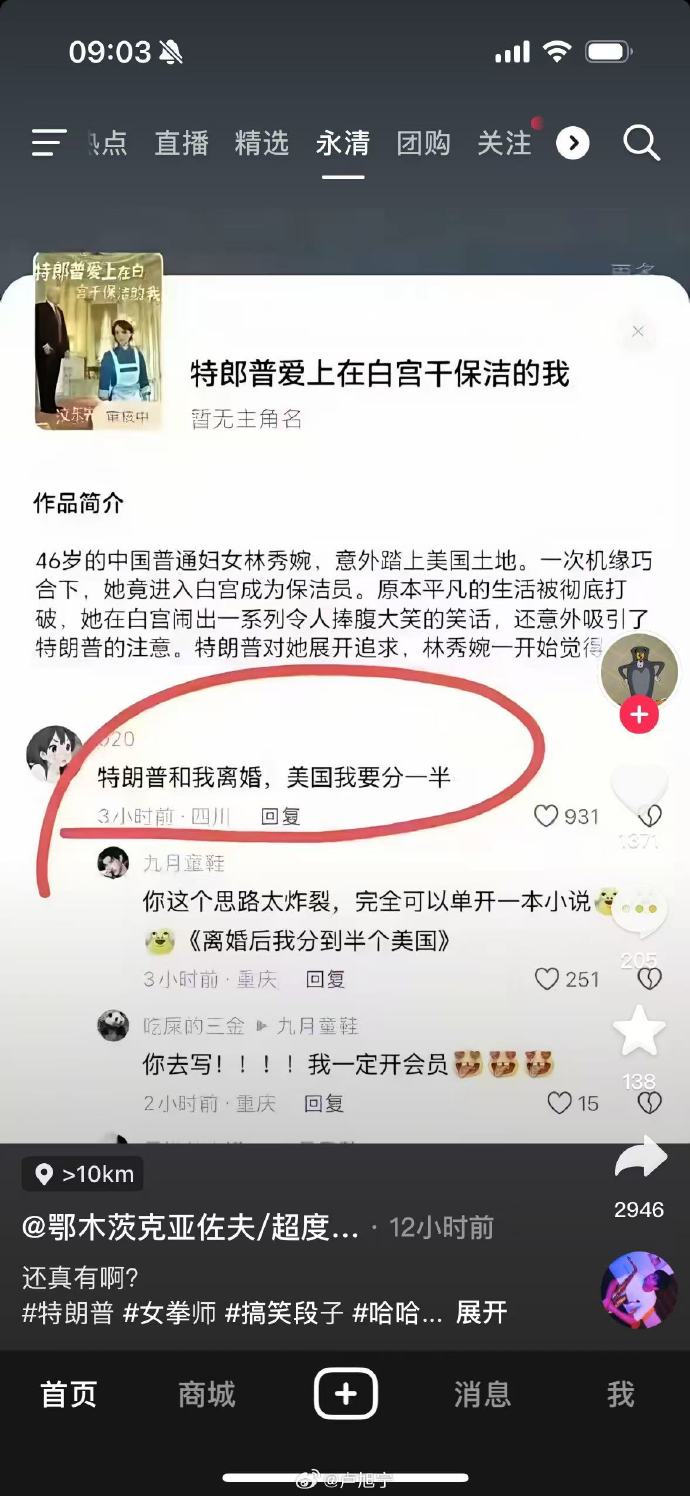This screenshot has height=1496, width=690.
Task: Open the creator's avatar profile
Action: coord(639,671)
